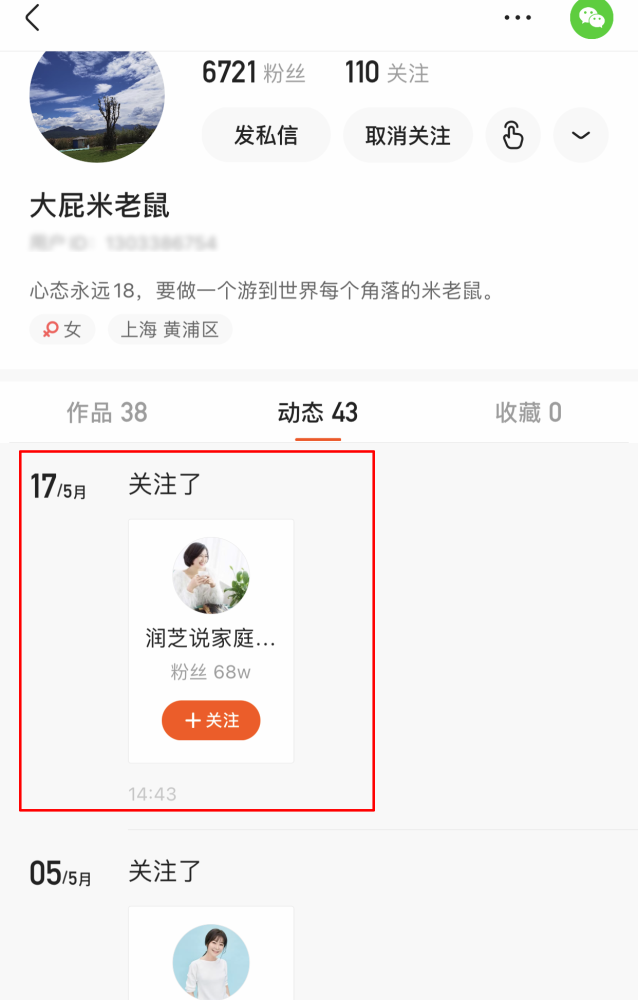Select the 动态 43 tab
This screenshot has width=638, height=1000.
[x=318, y=412]
